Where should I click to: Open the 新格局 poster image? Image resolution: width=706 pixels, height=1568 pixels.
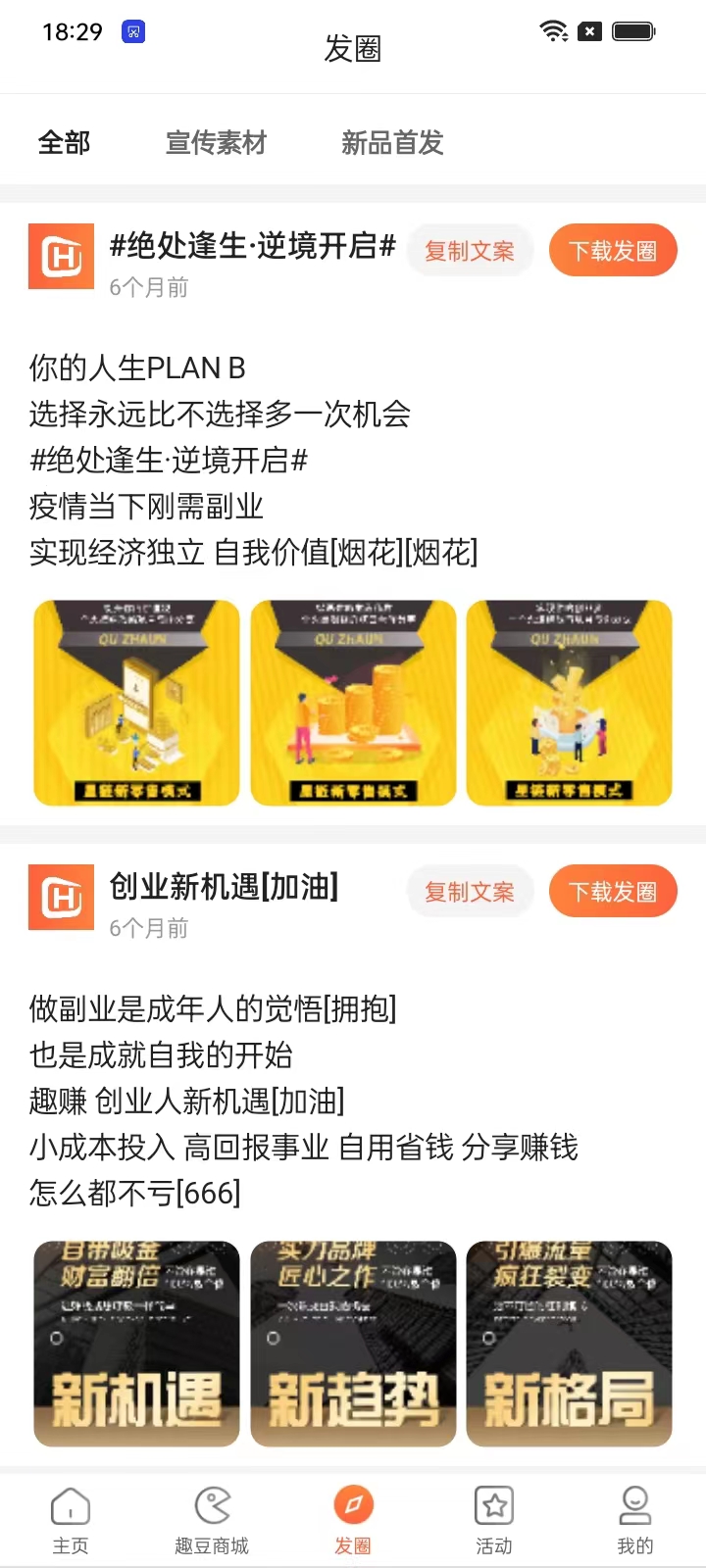570,1344
